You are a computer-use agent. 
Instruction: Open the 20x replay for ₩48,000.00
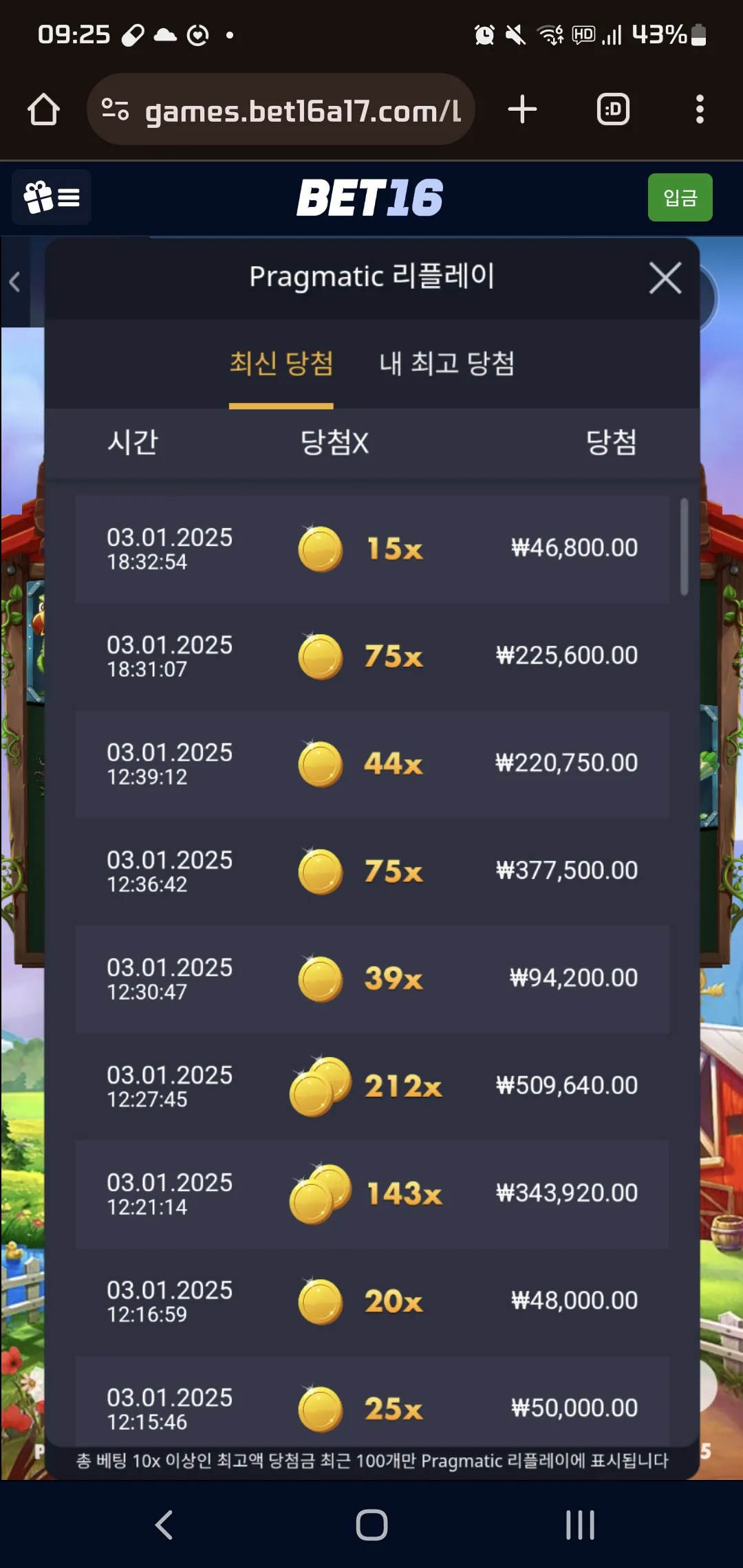[x=371, y=1301]
